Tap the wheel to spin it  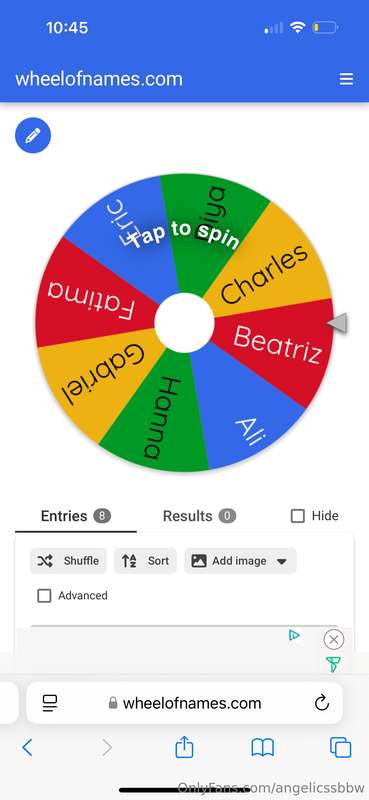pos(184,322)
